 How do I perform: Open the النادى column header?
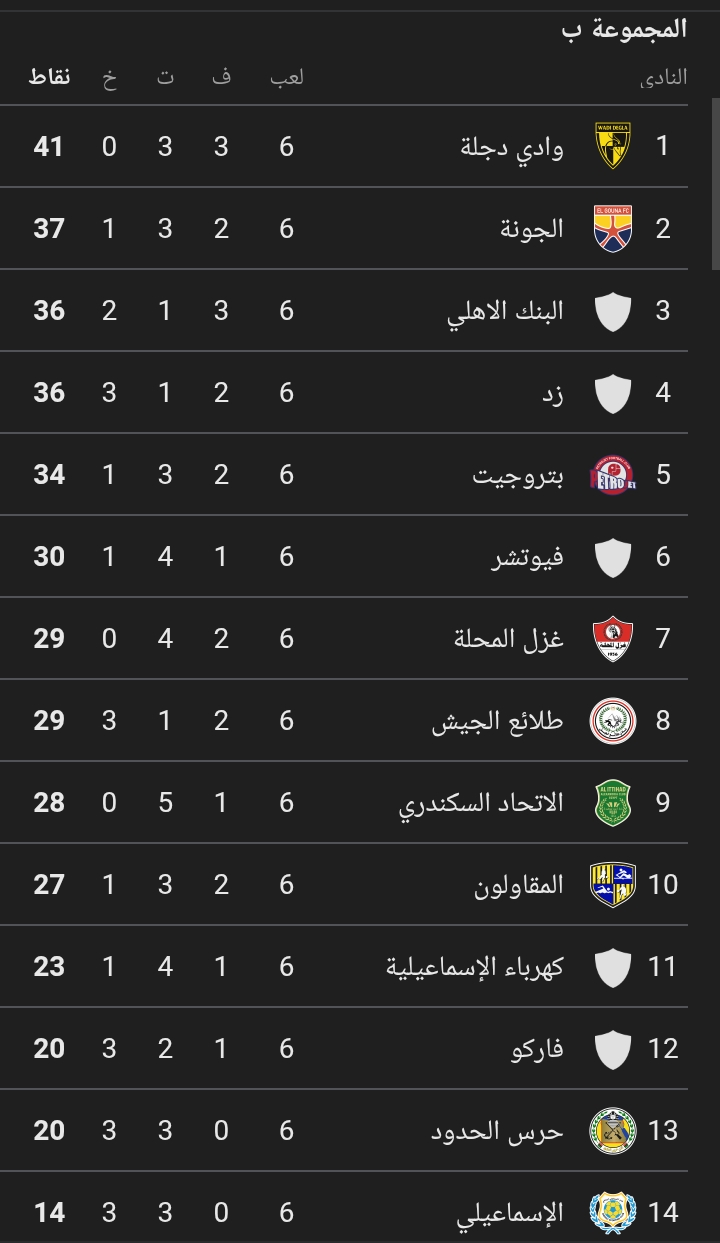[x=662, y=76]
